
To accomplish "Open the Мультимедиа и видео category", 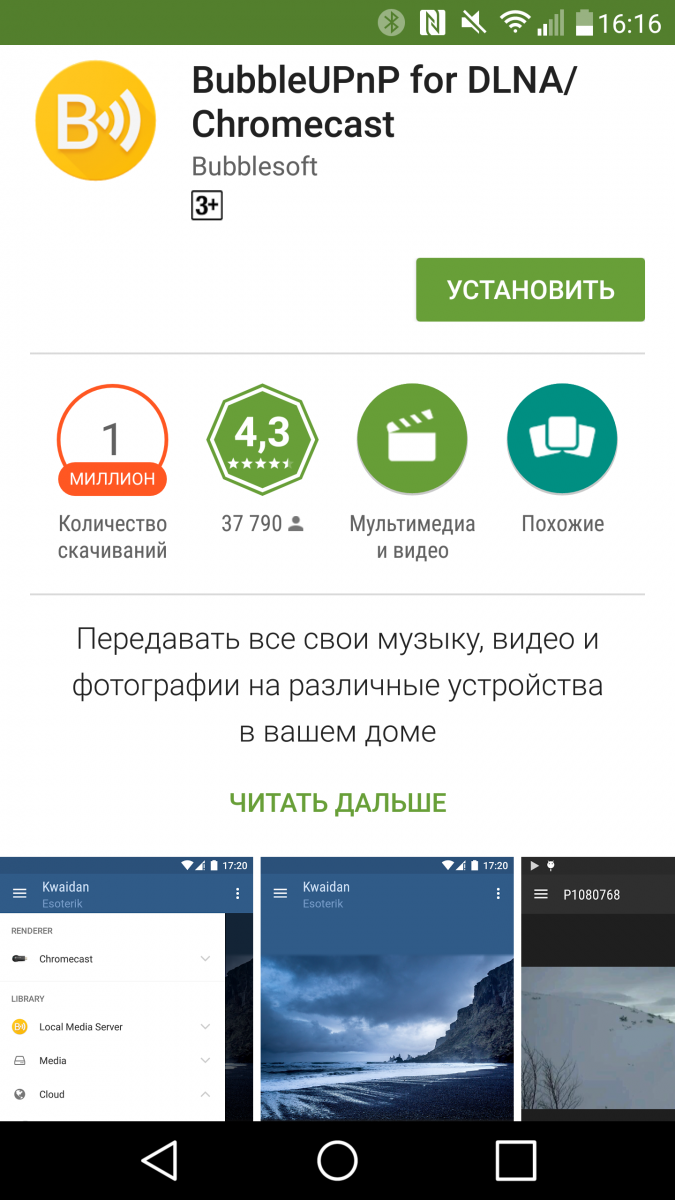I will pyautogui.click(x=412, y=439).
